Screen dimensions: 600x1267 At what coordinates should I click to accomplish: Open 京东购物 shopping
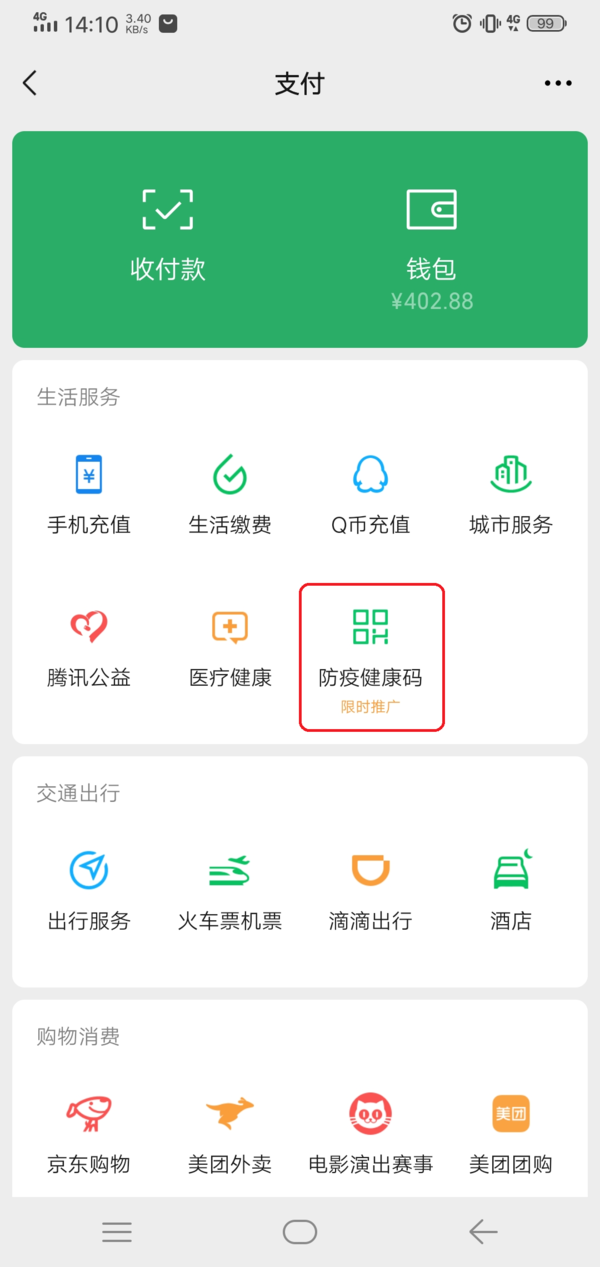89,1134
